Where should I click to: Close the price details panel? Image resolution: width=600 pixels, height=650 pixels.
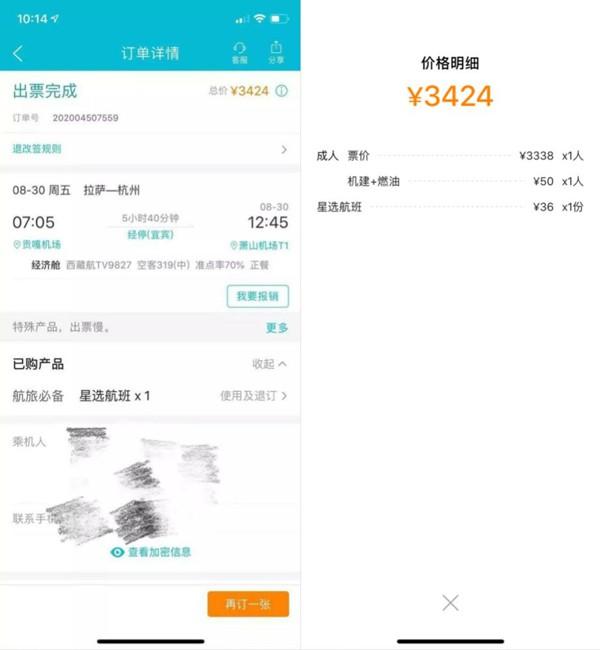tap(450, 602)
